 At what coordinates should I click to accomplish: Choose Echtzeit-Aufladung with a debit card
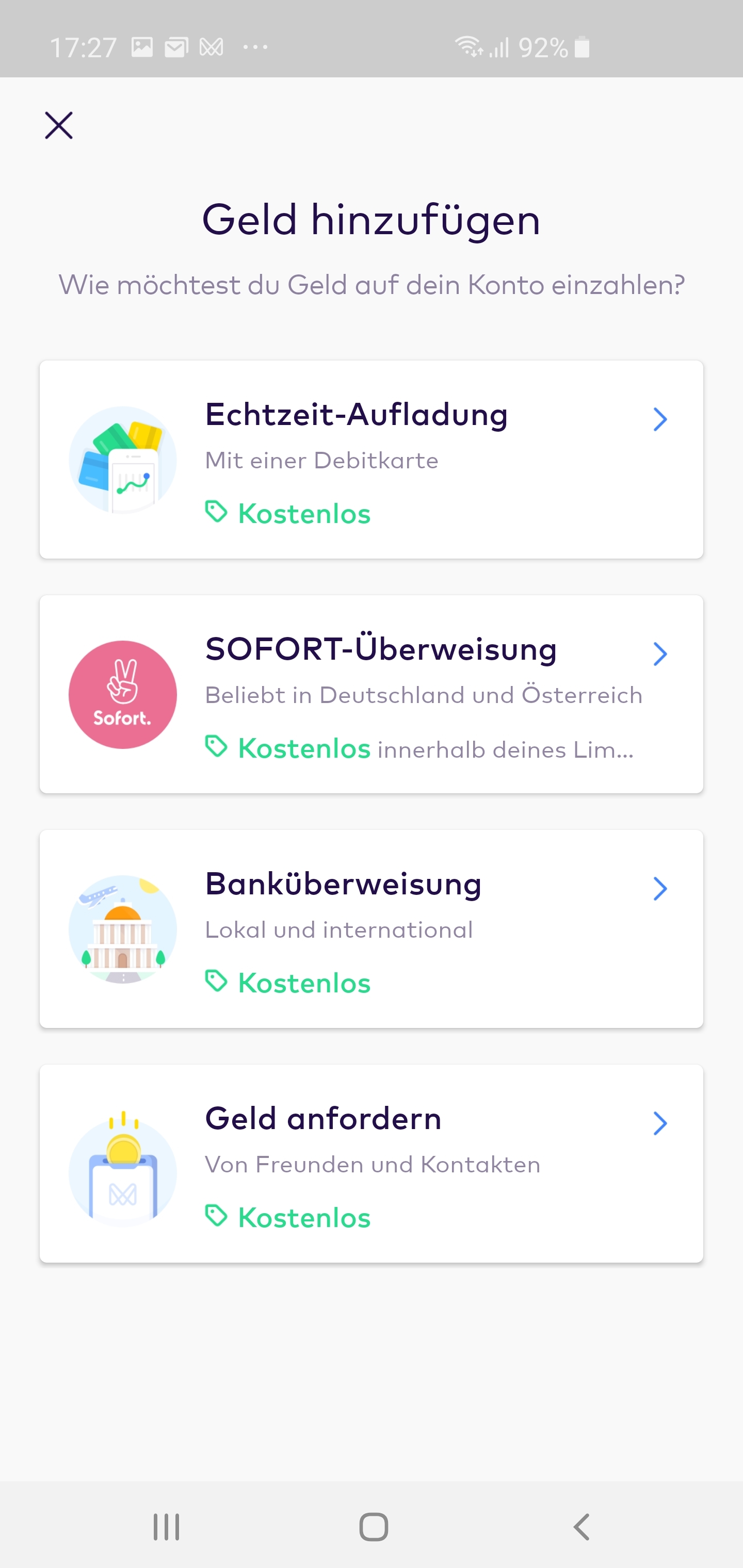[x=371, y=460]
